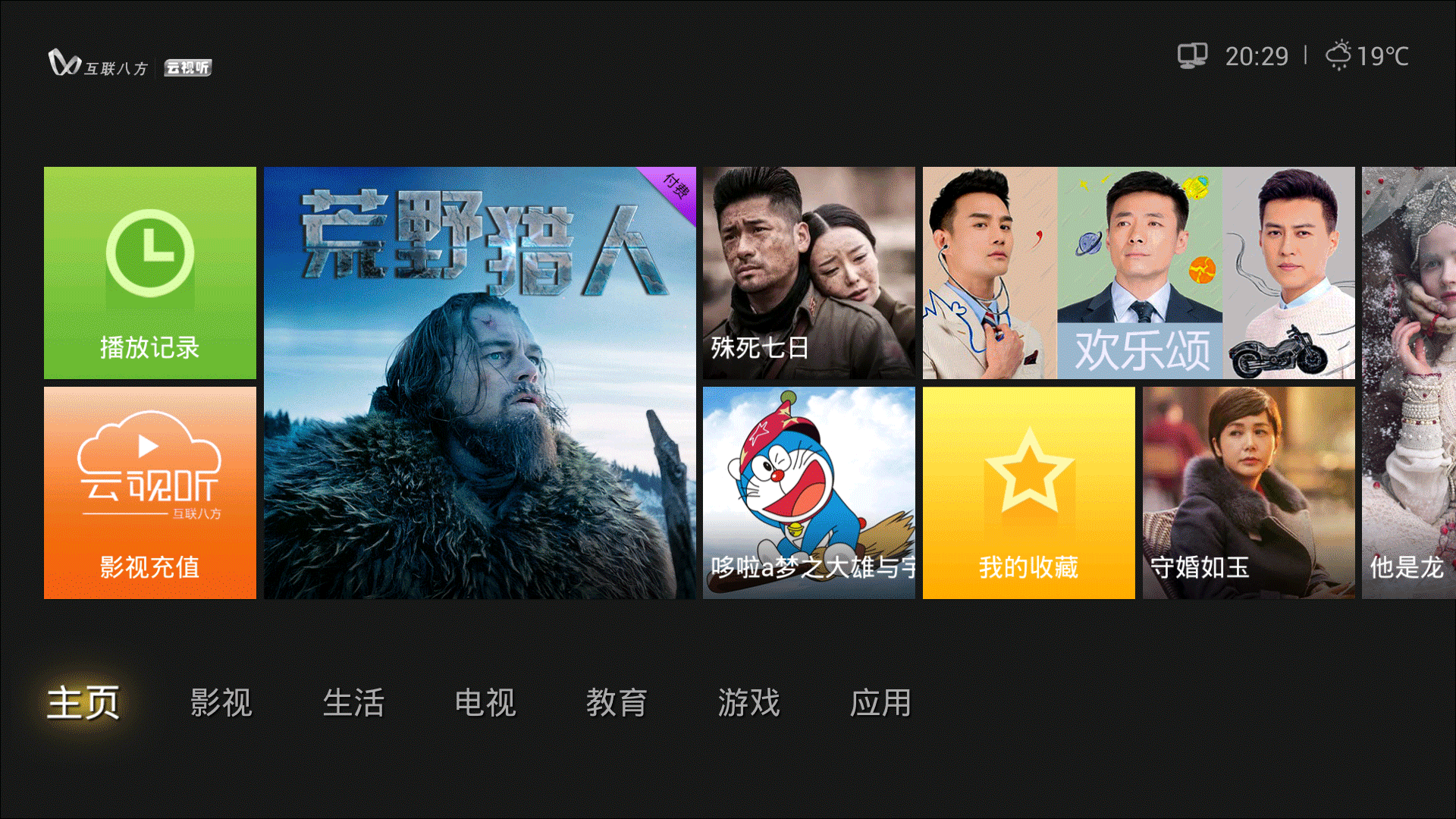This screenshot has height=819, width=1456.
Task: Open the 哆啦a梦 cartoon tile
Action: (808, 493)
